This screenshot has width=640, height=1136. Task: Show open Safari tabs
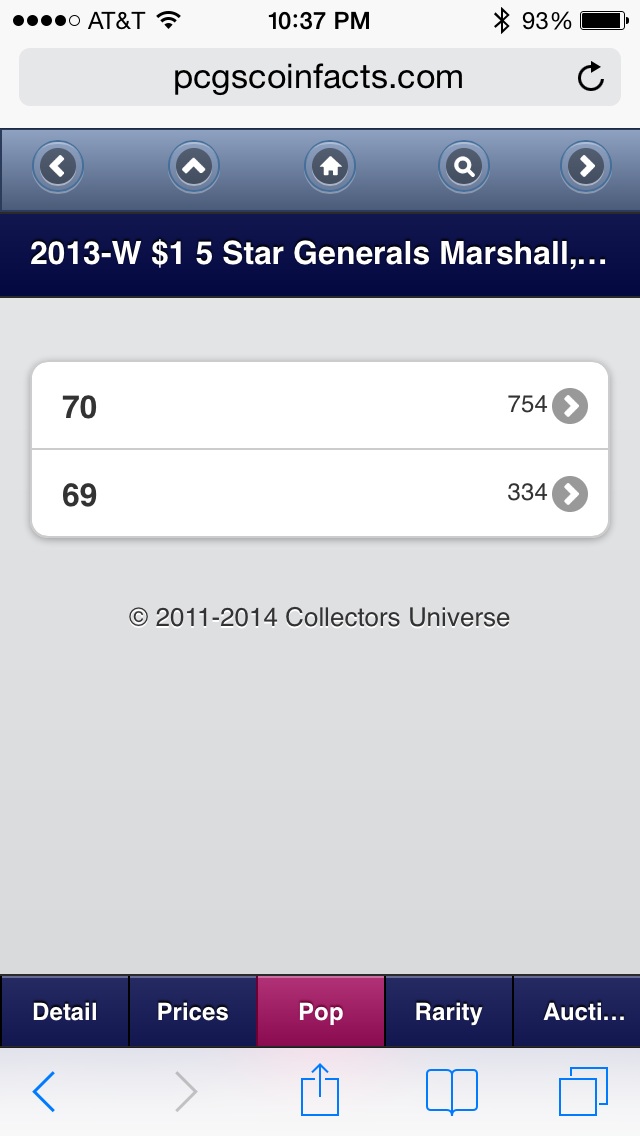coord(583,1092)
